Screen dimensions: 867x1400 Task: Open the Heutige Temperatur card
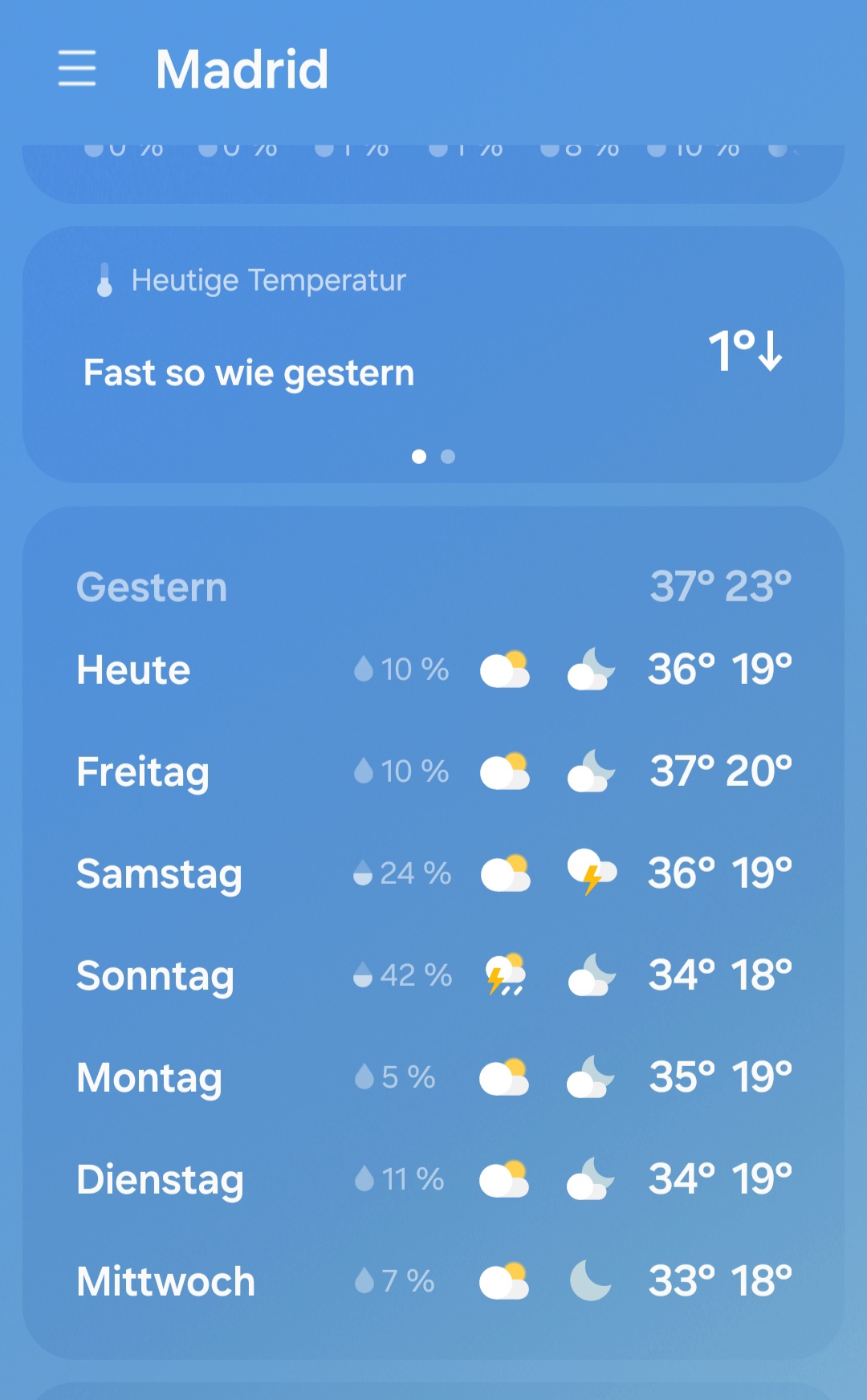[433, 353]
